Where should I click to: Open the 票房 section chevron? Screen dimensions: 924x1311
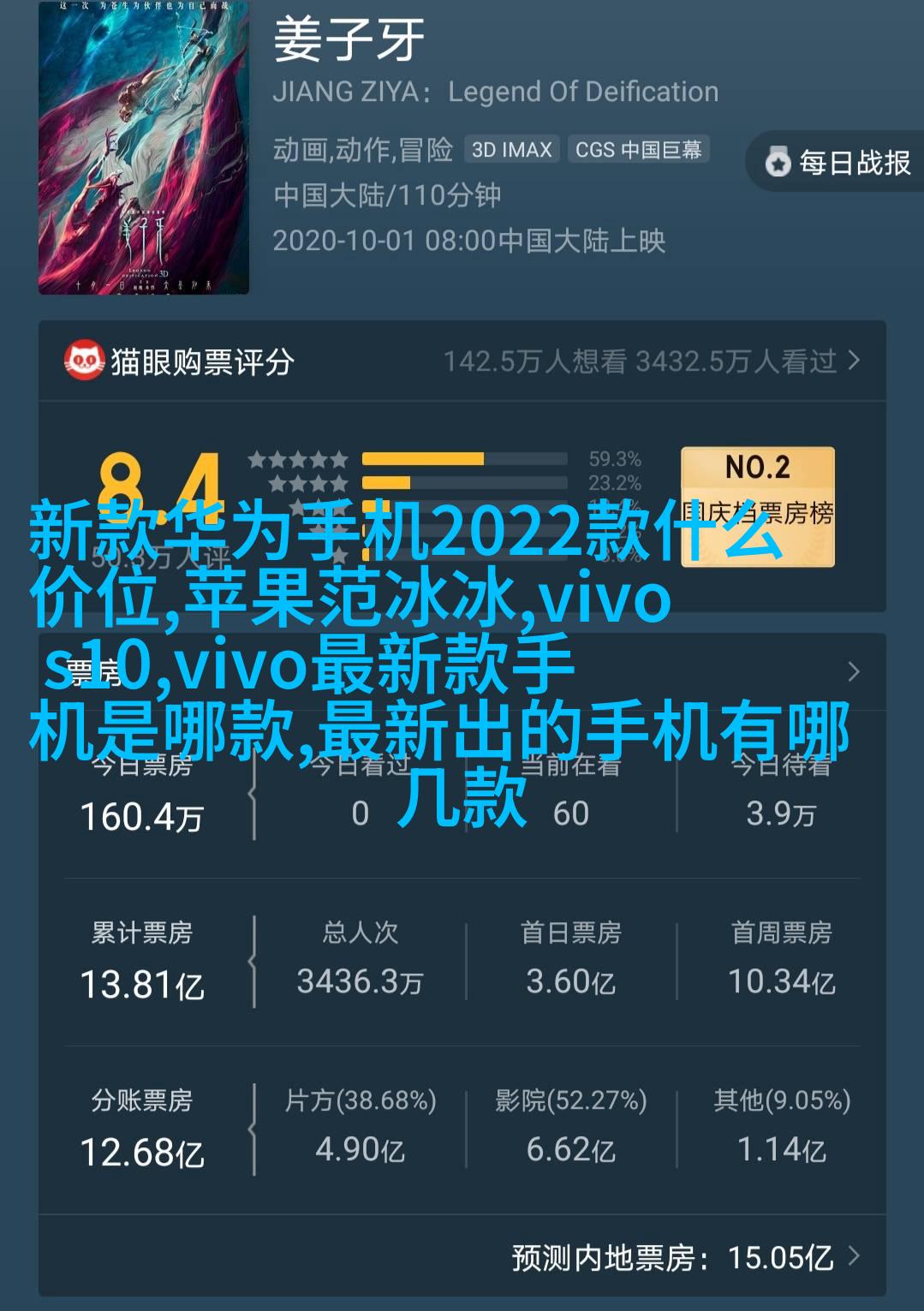[853, 671]
